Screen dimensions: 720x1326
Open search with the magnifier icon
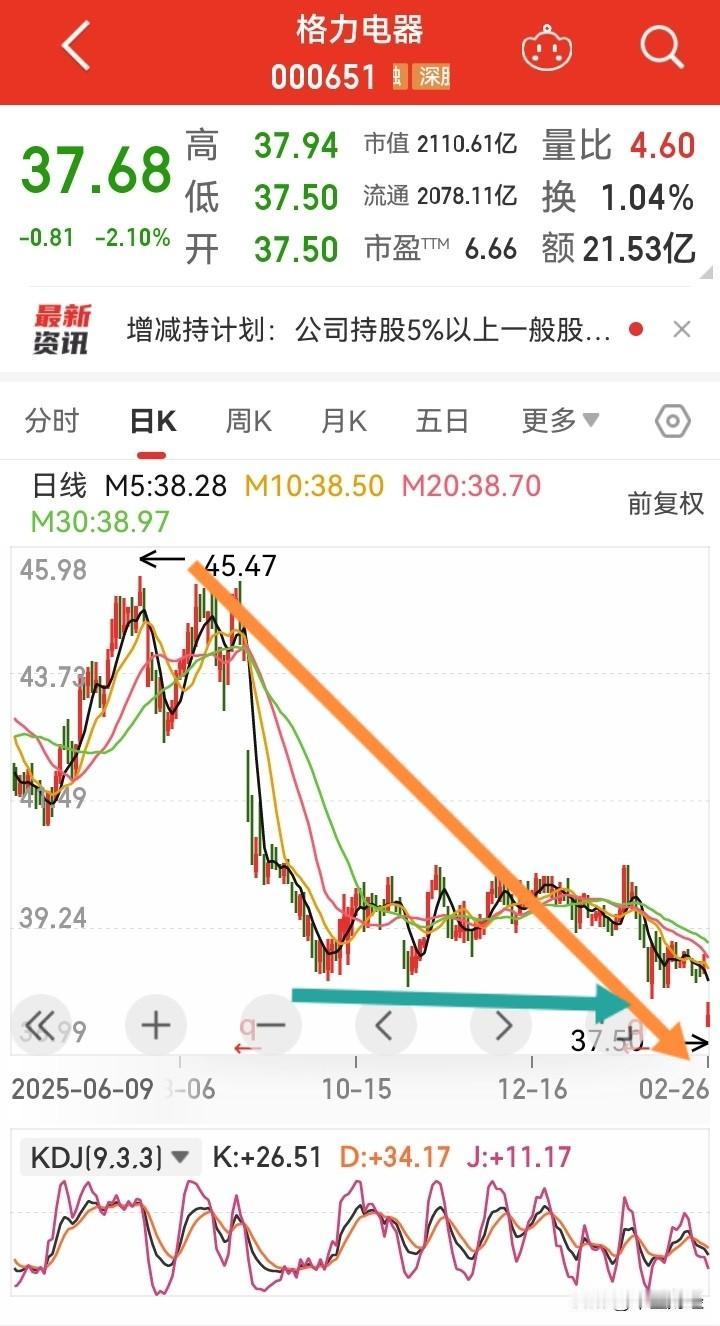659,47
